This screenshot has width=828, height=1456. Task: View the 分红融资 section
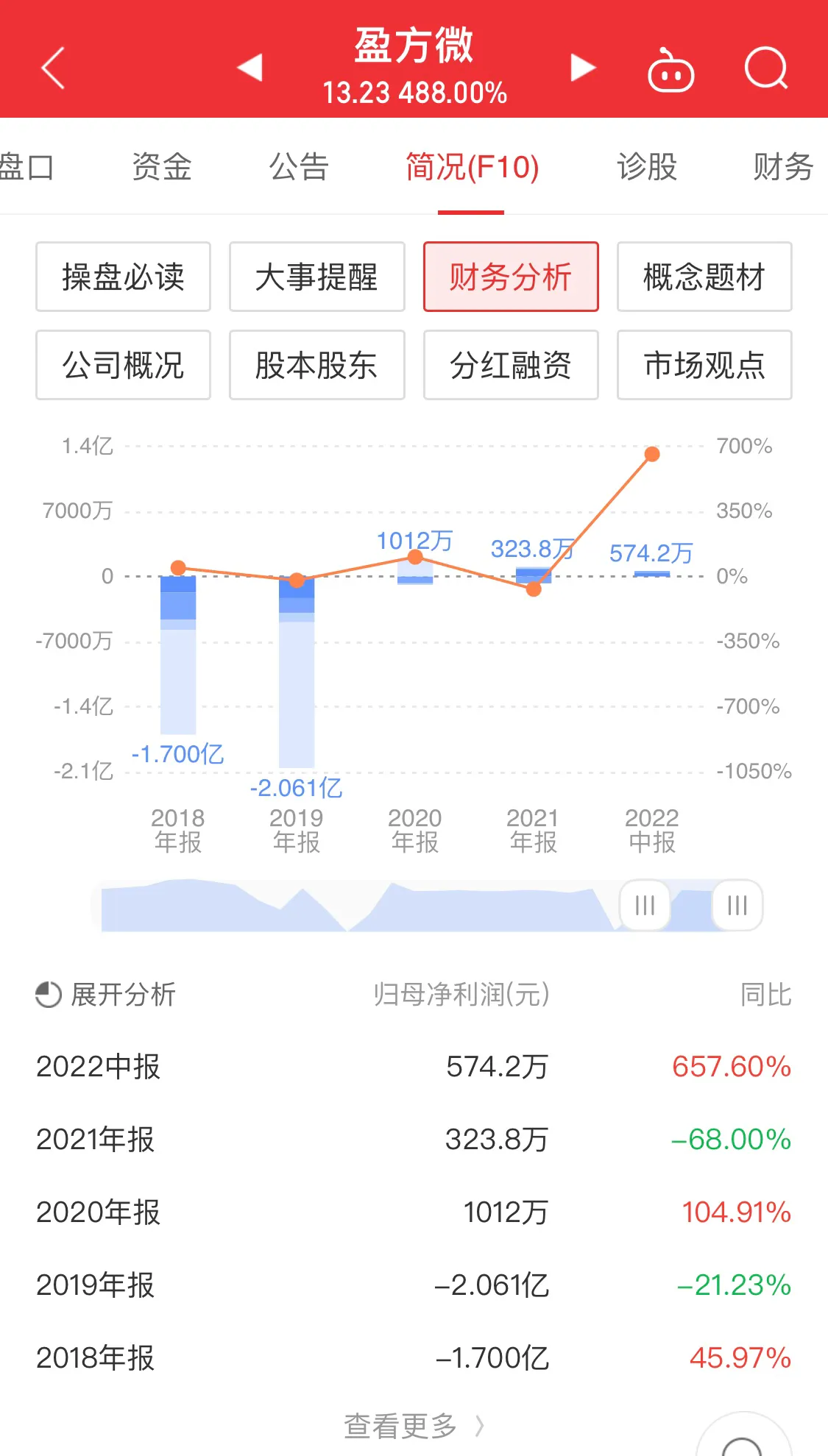point(510,365)
